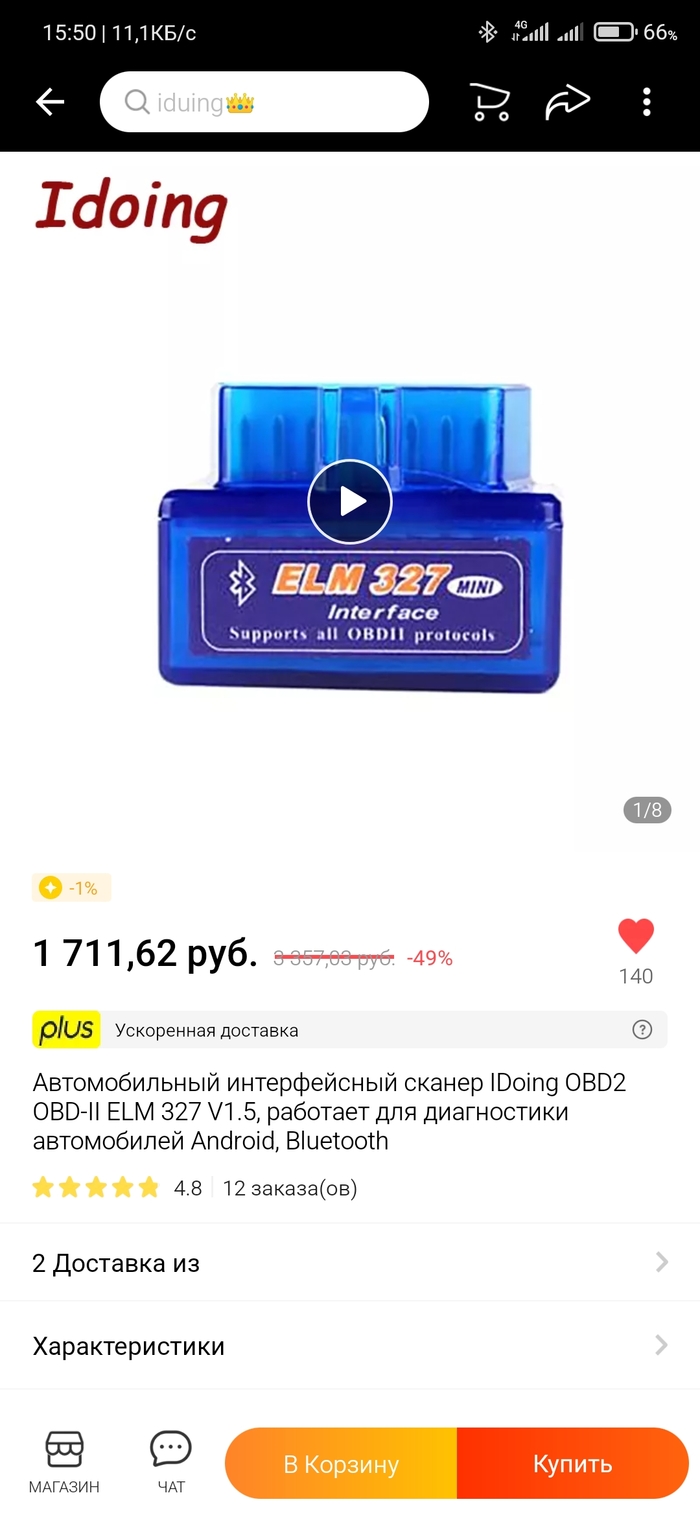Show info about Ускоренная доставка
The height and width of the screenshot is (1517, 700).
tap(642, 1030)
